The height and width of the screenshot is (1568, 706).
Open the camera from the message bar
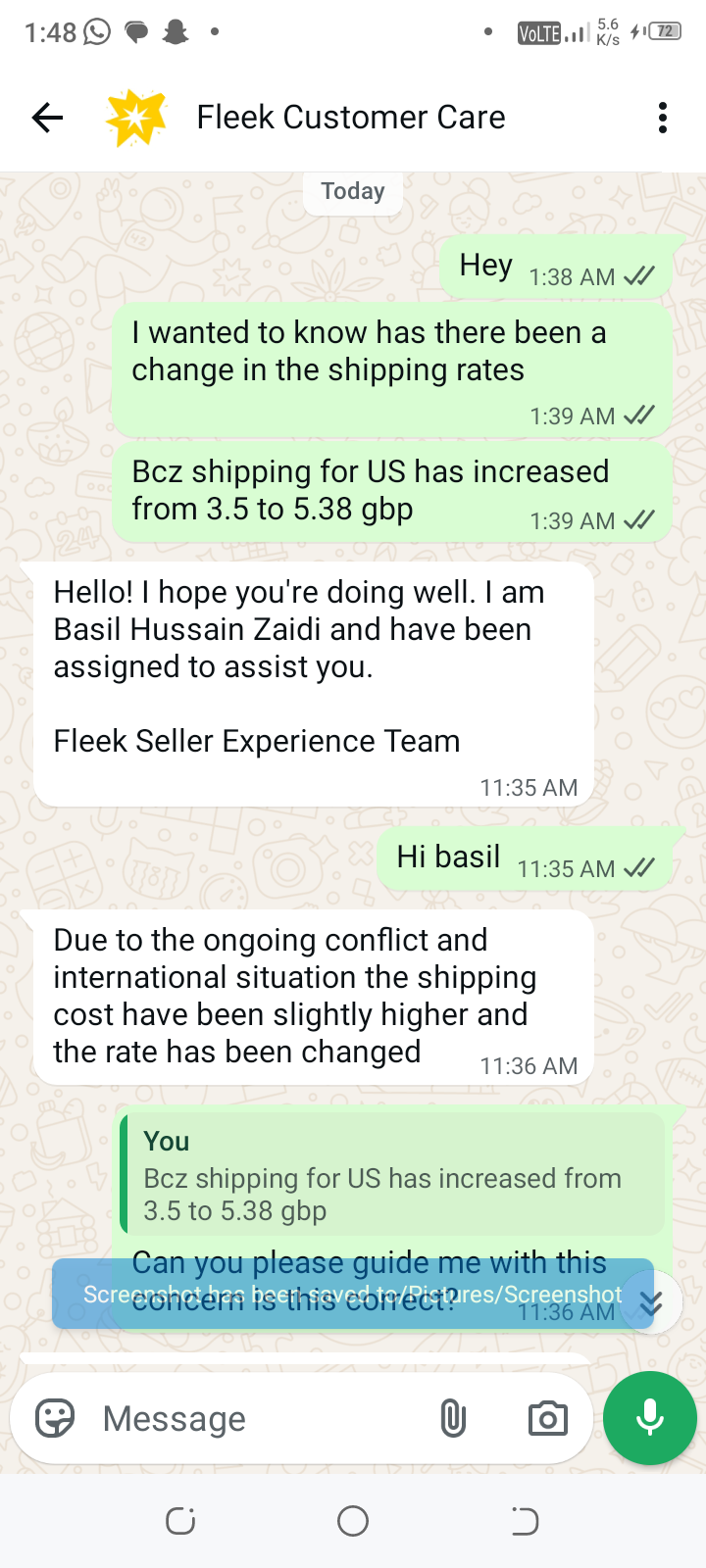pos(547,1418)
